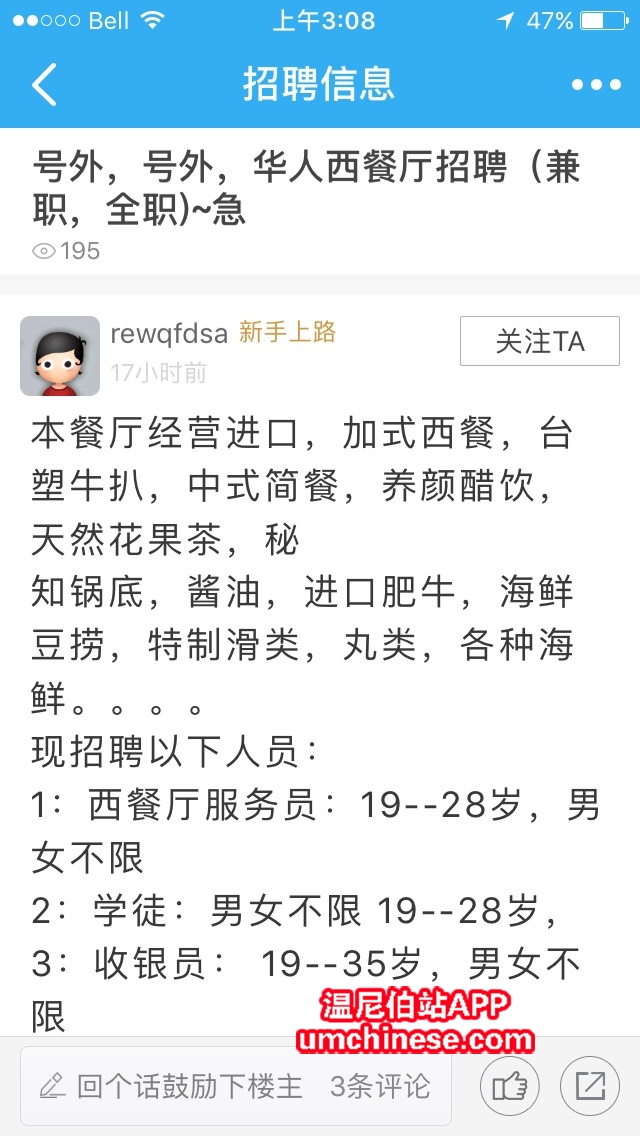
Task: Open the reply box 回个话鼓励下楼主
Action: click(x=170, y=1087)
